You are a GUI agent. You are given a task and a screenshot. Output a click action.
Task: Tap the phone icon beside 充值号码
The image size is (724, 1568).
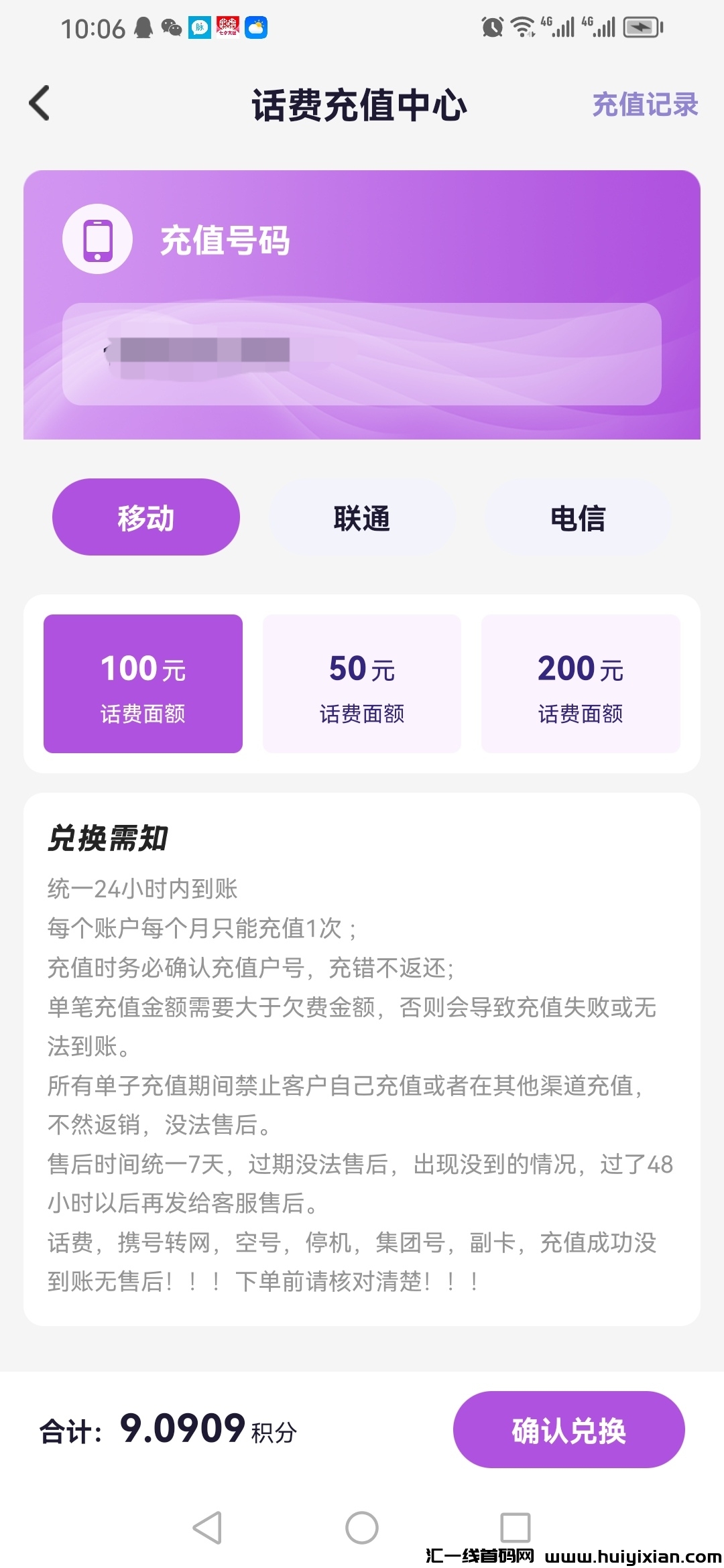[x=98, y=241]
